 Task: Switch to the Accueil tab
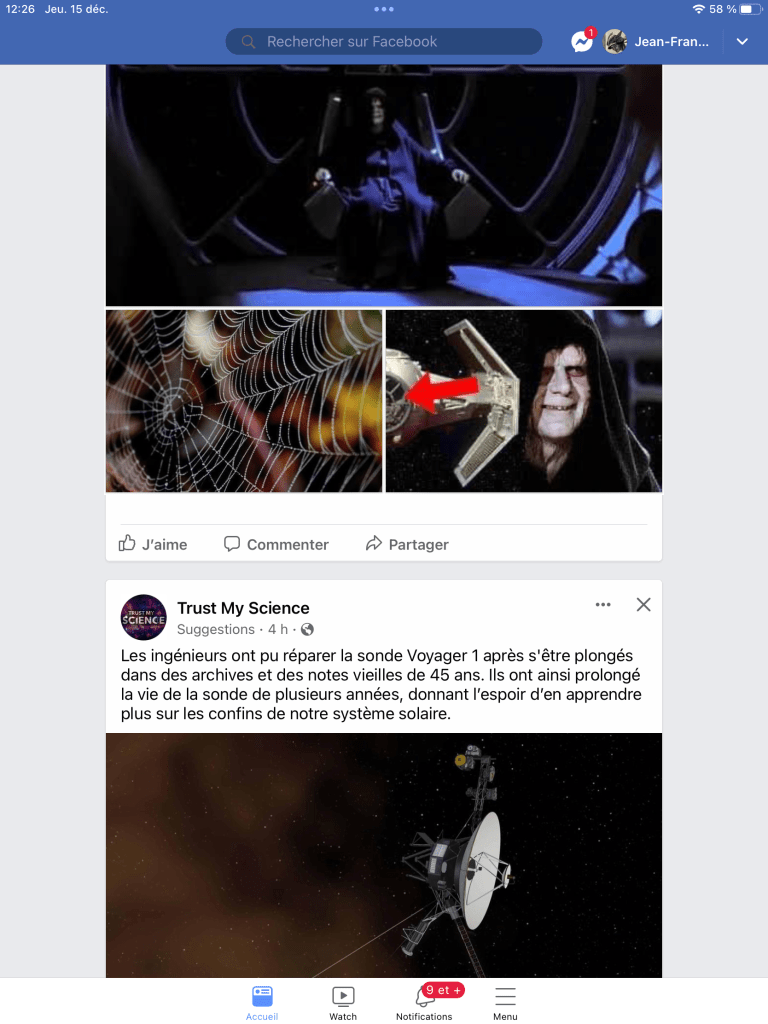(262, 1002)
